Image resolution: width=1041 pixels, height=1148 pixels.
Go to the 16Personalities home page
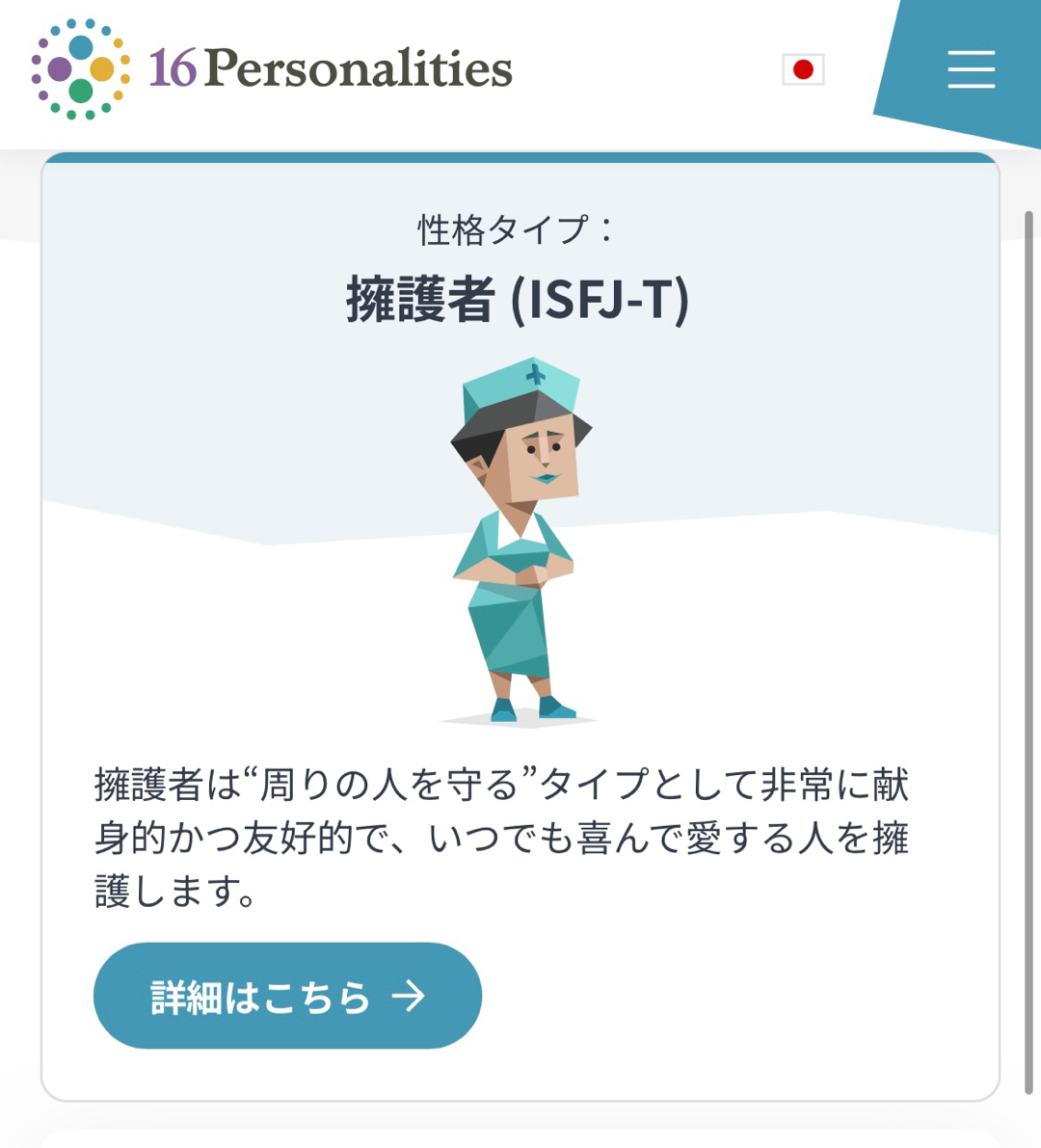pos(272,68)
